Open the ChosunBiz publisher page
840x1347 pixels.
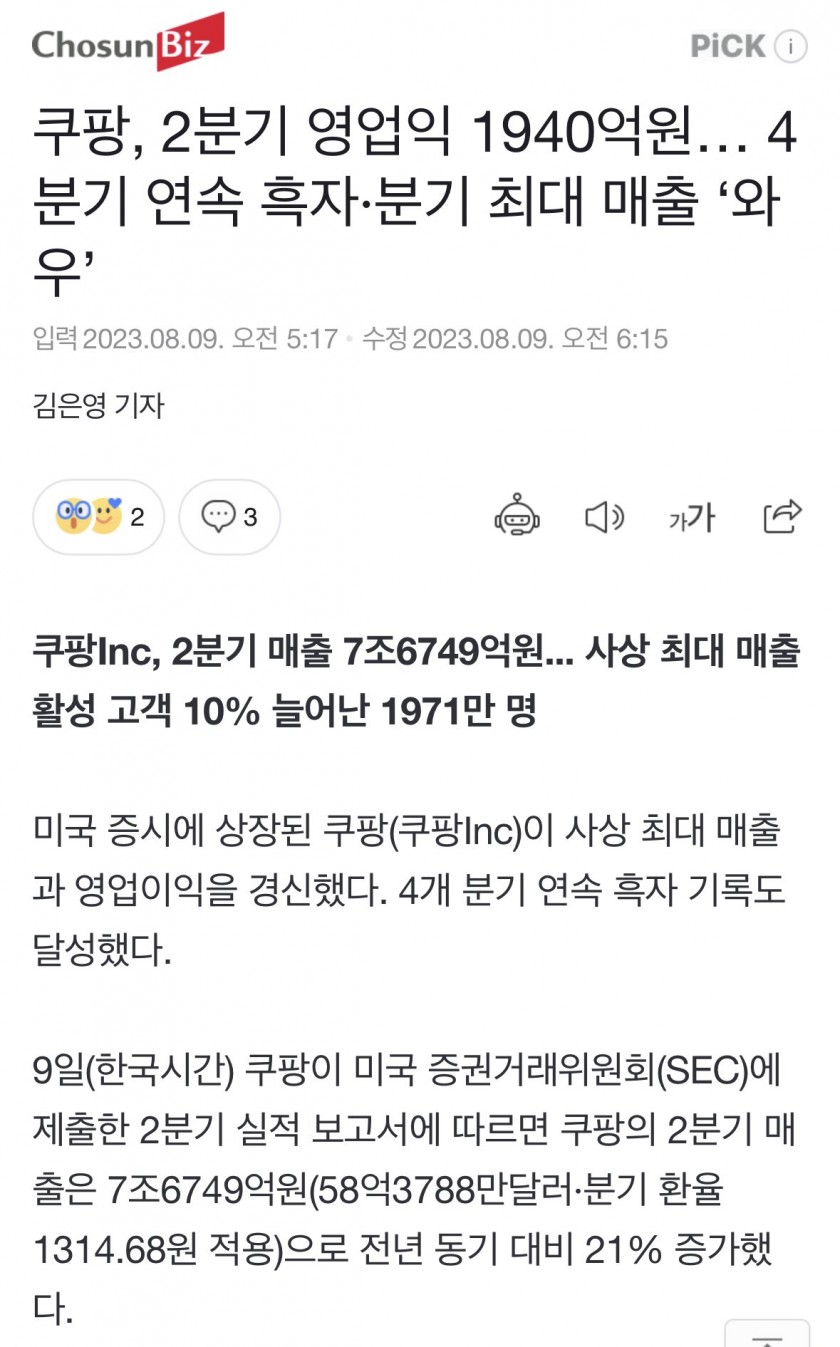coord(128,42)
